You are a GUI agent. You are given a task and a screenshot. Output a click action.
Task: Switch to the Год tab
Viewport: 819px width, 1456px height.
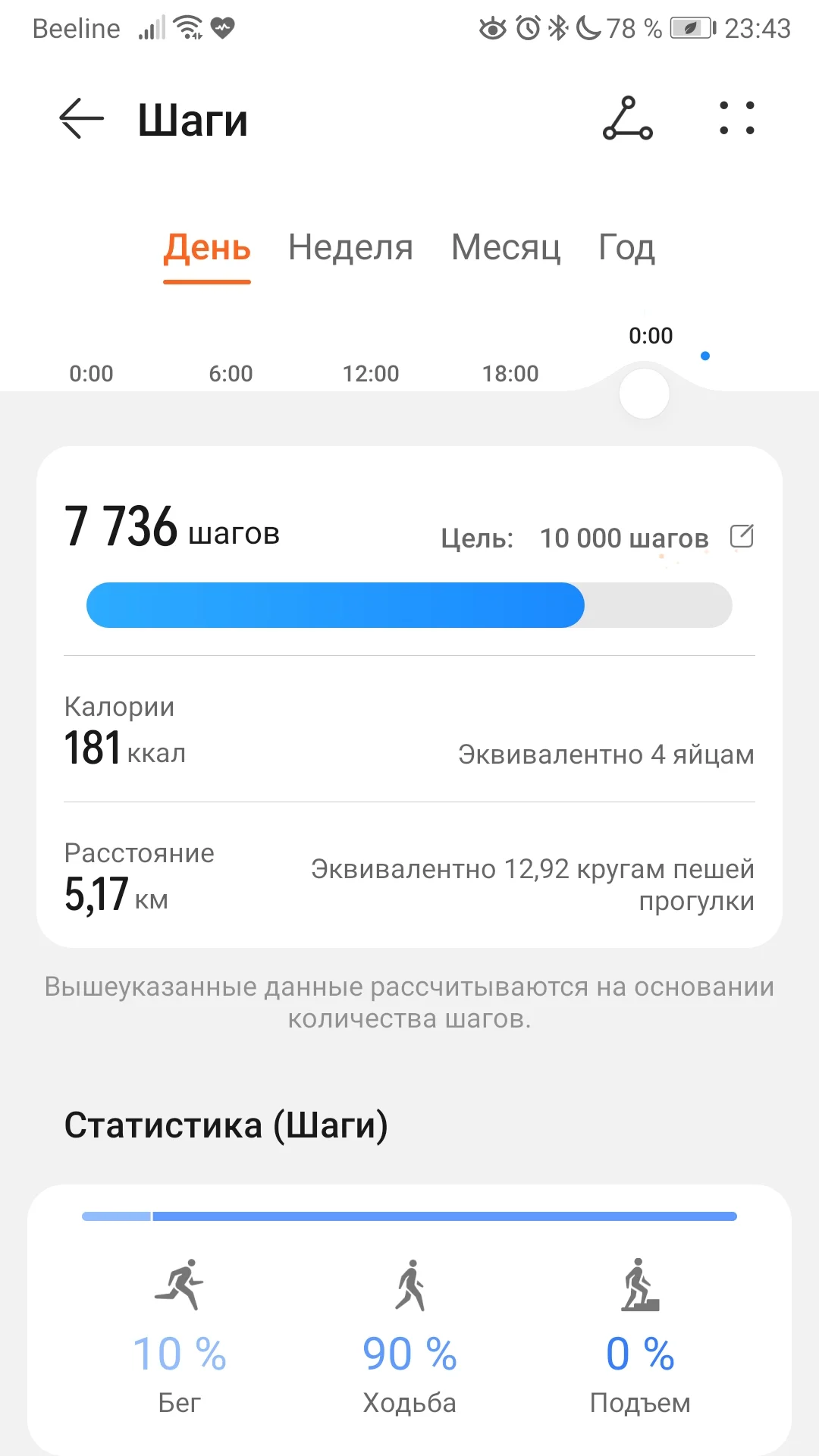click(x=626, y=248)
